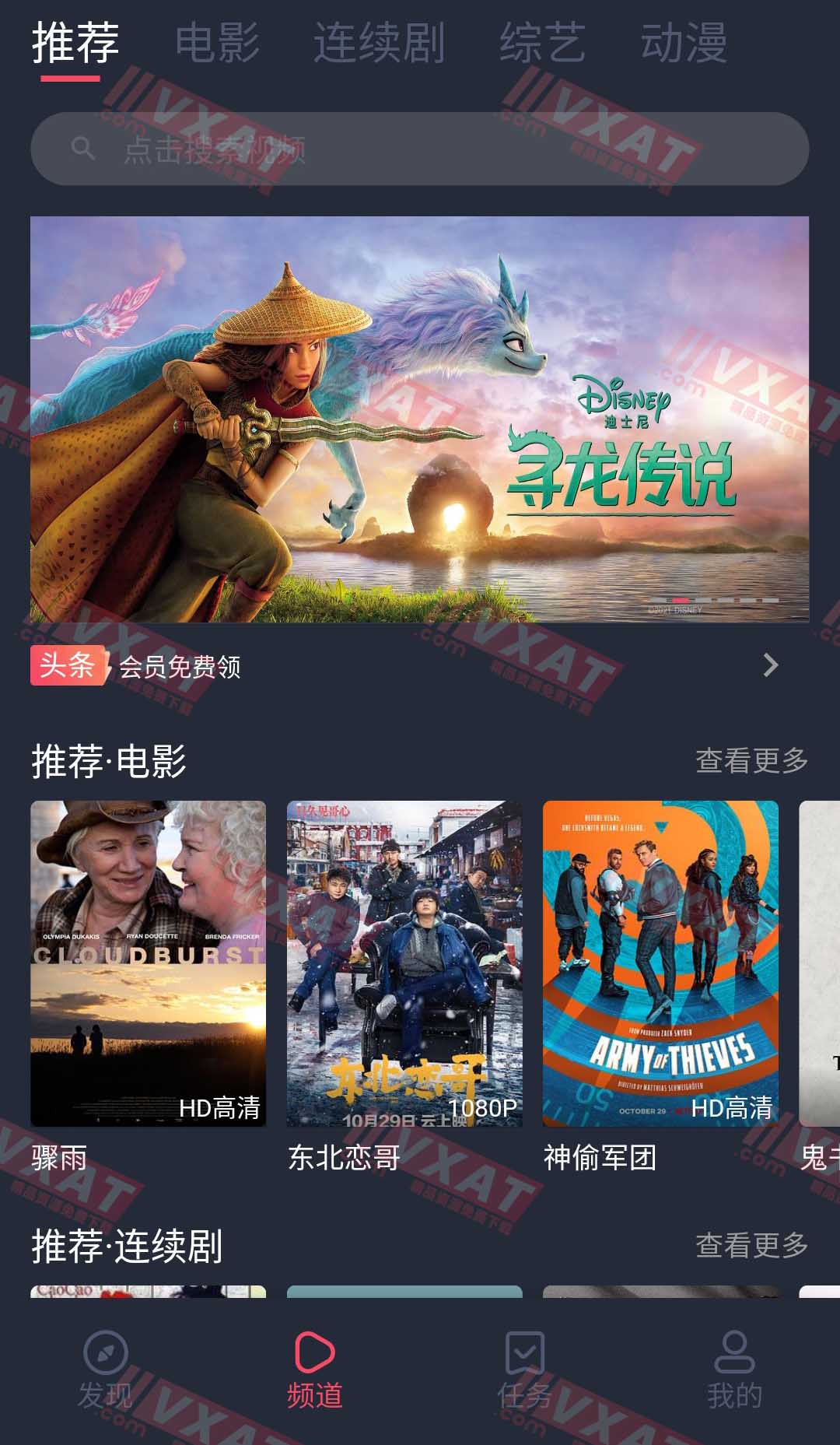840x1445 pixels.
Task: Tap 频道 in the bottom navigation
Action: (x=315, y=1371)
